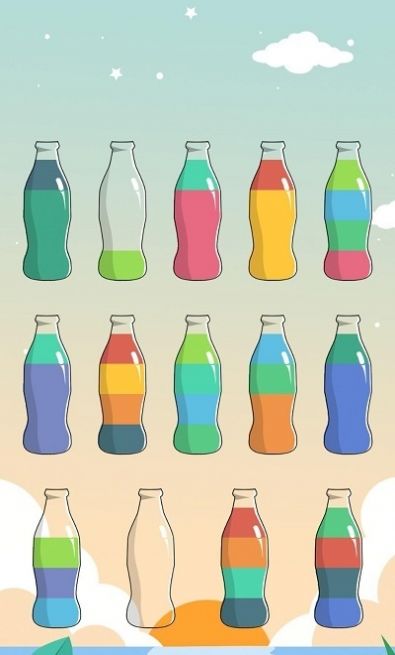
Task: Tap the partly filled lime, purple, blue bottle
Action: 56,558
